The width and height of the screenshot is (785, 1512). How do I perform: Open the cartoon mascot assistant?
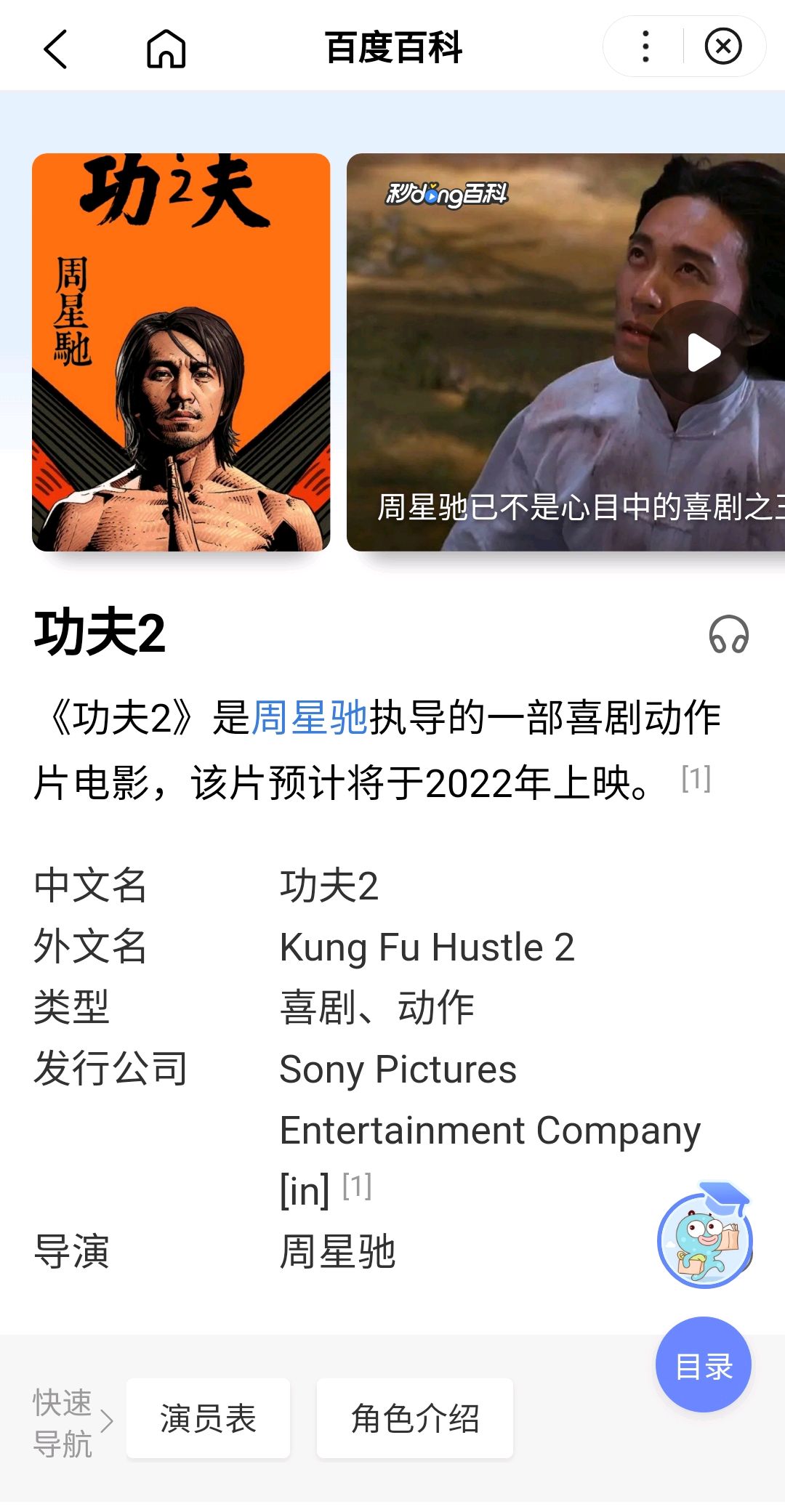coord(704,1238)
